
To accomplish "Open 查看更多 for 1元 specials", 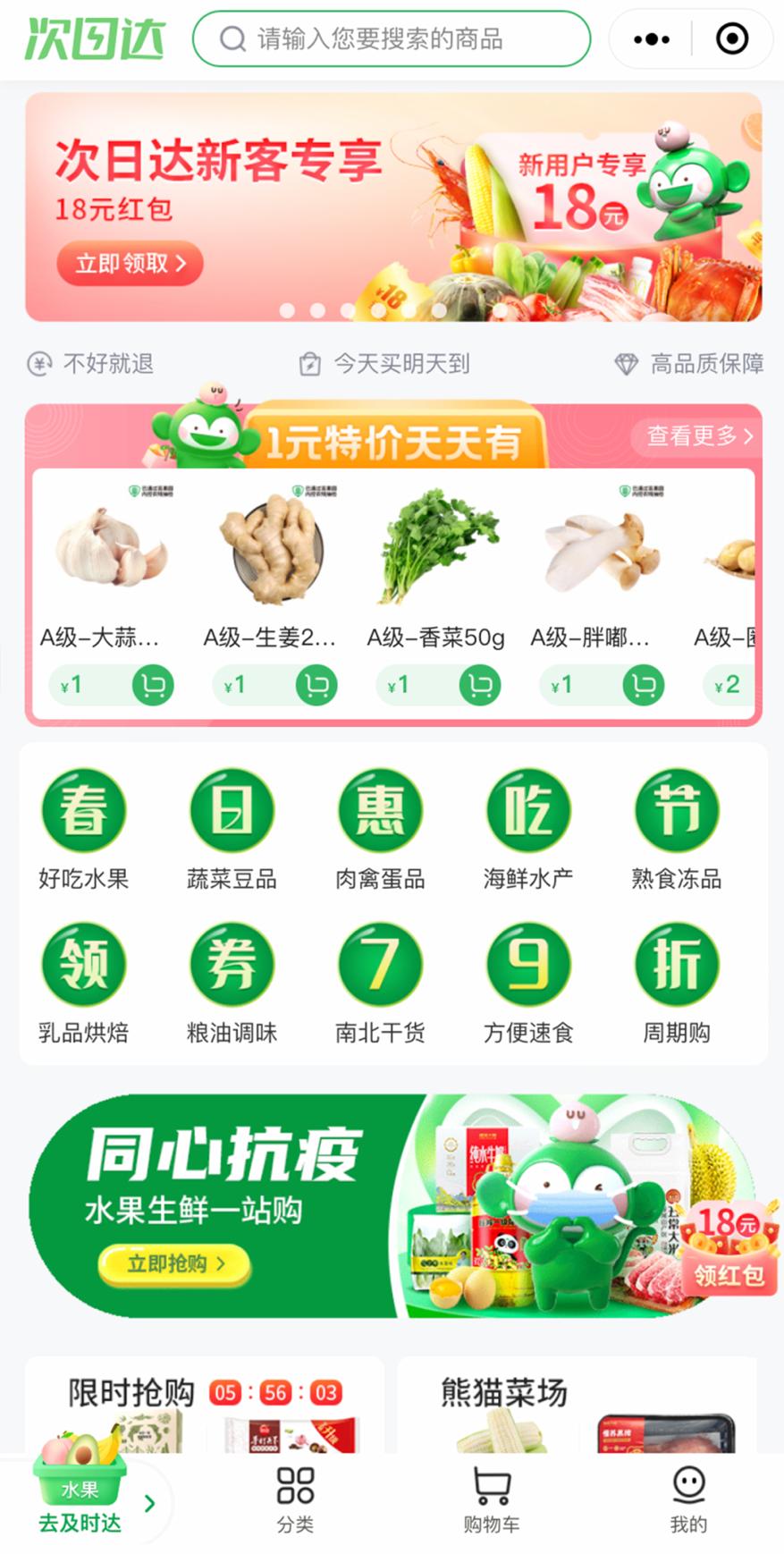I will (700, 435).
